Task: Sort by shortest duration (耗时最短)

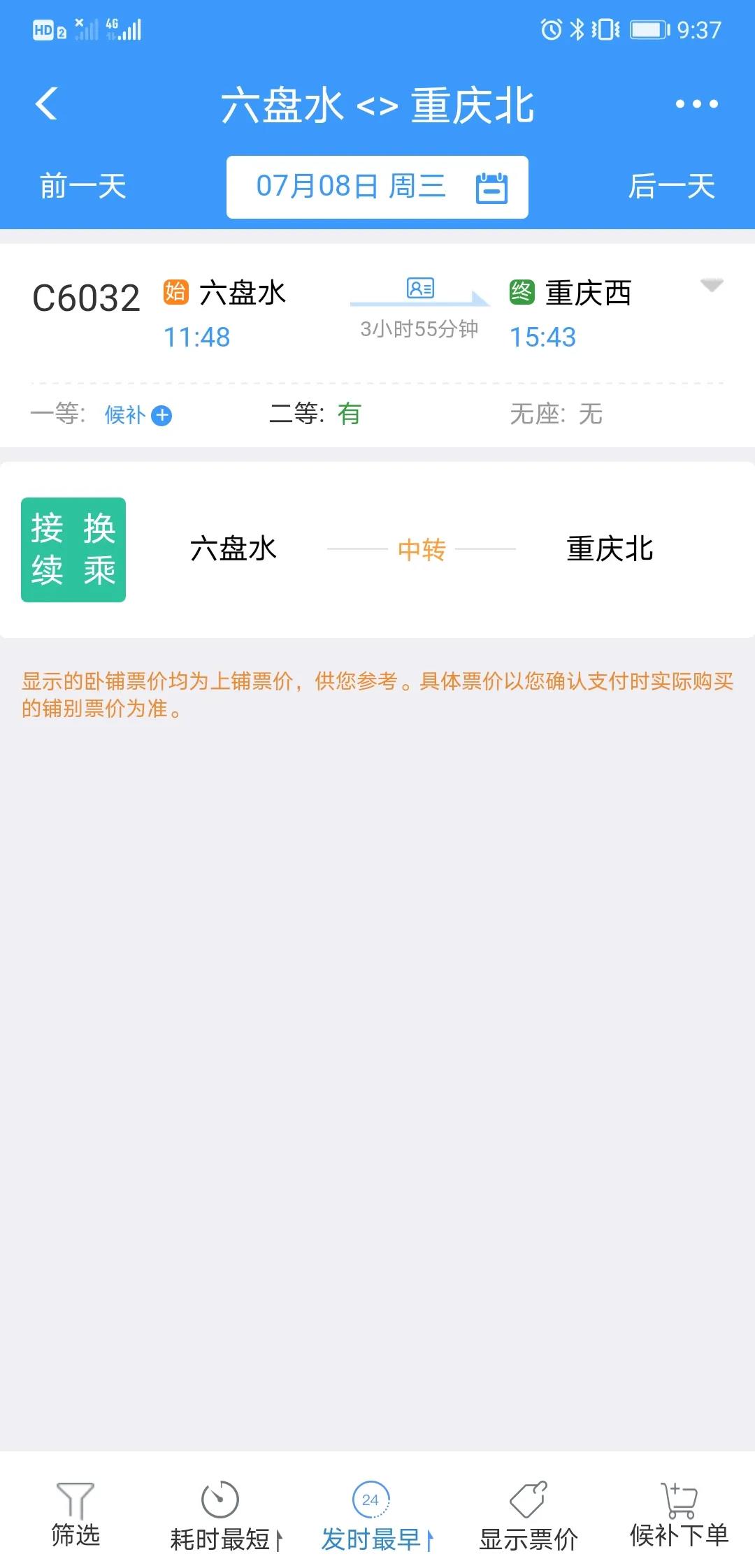Action: click(x=226, y=1516)
